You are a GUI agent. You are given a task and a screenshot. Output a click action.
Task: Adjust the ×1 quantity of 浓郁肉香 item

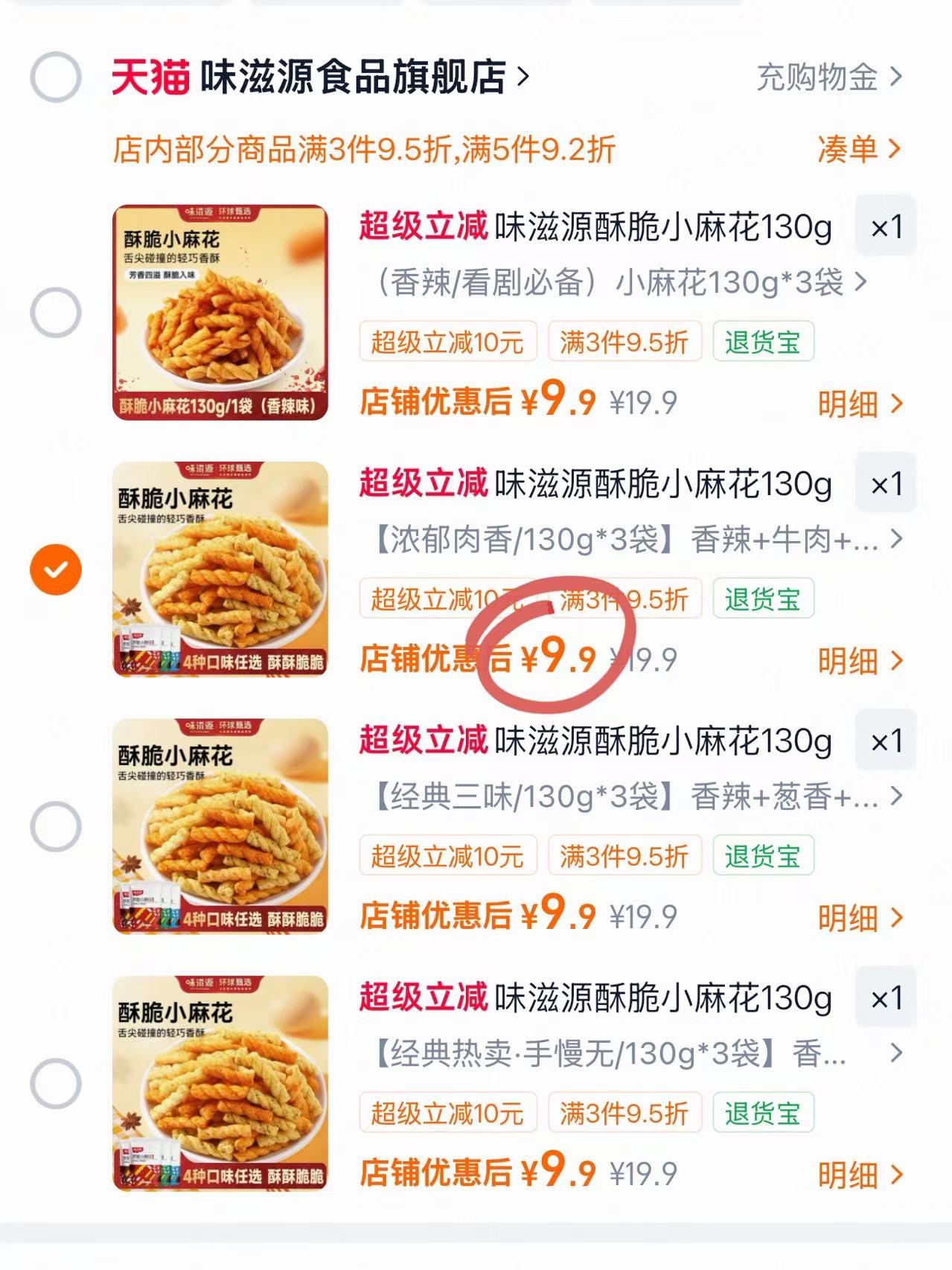coord(886,484)
